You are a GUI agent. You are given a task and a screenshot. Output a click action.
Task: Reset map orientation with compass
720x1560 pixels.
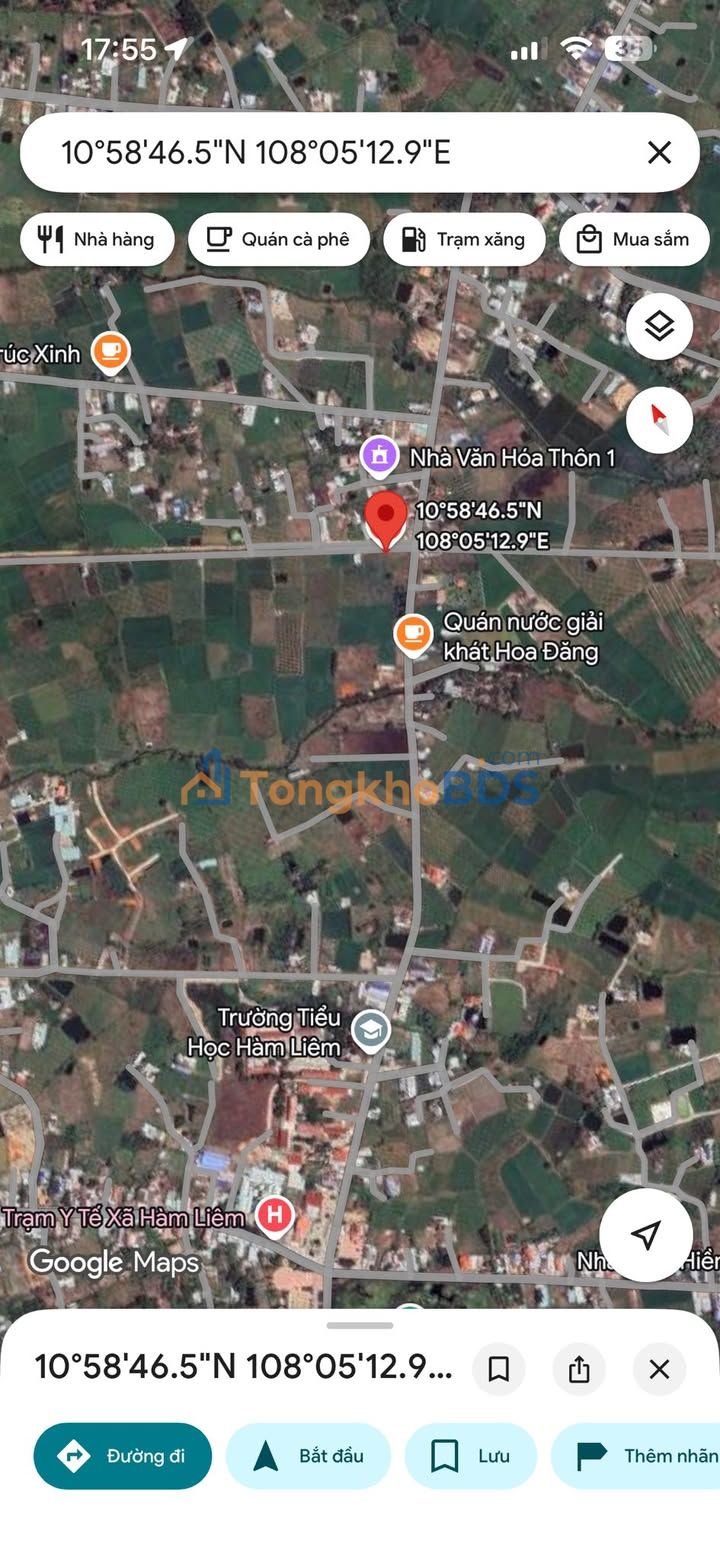click(x=659, y=420)
